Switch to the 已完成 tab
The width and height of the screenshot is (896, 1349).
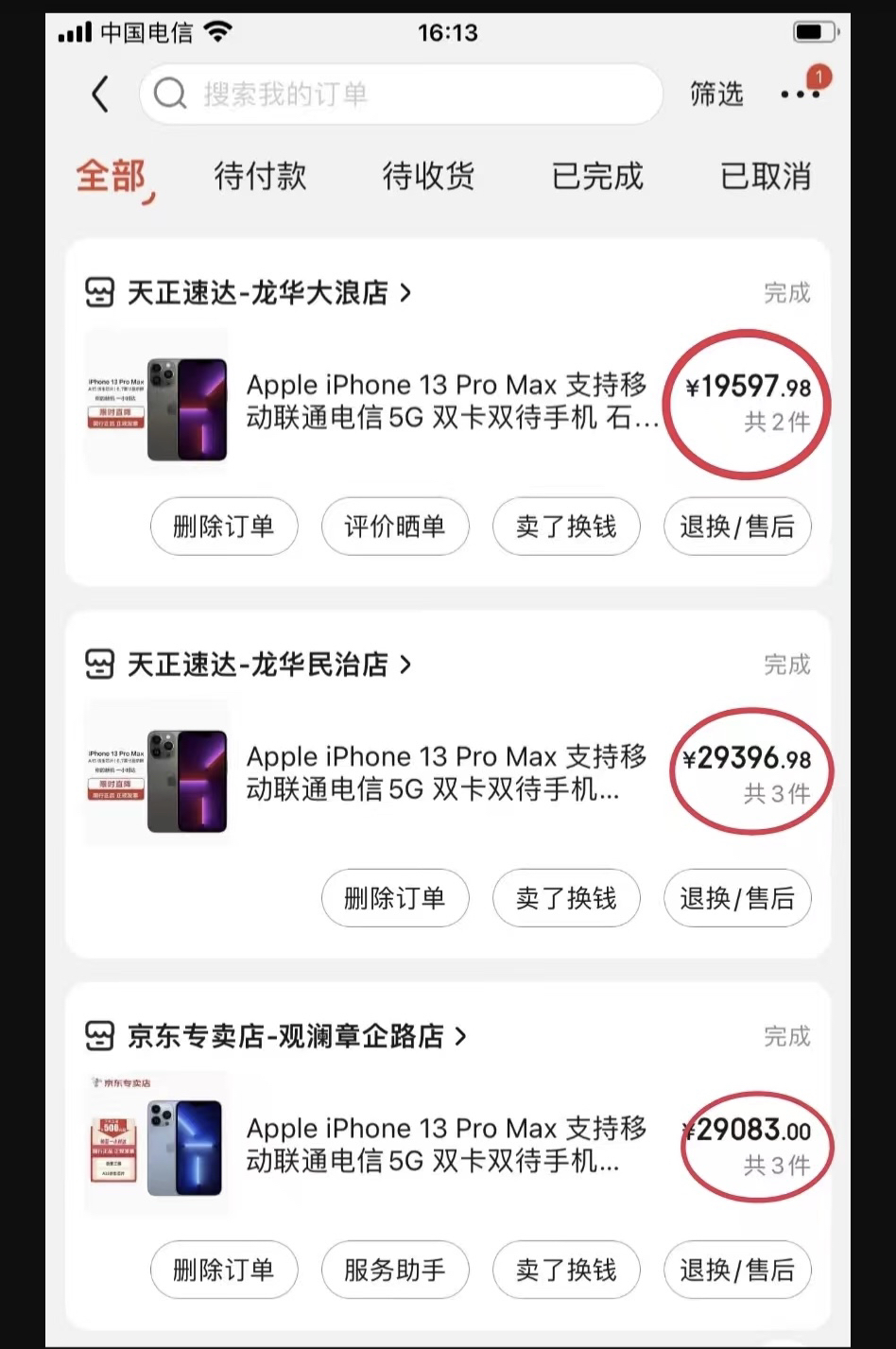pyautogui.click(x=597, y=176)
